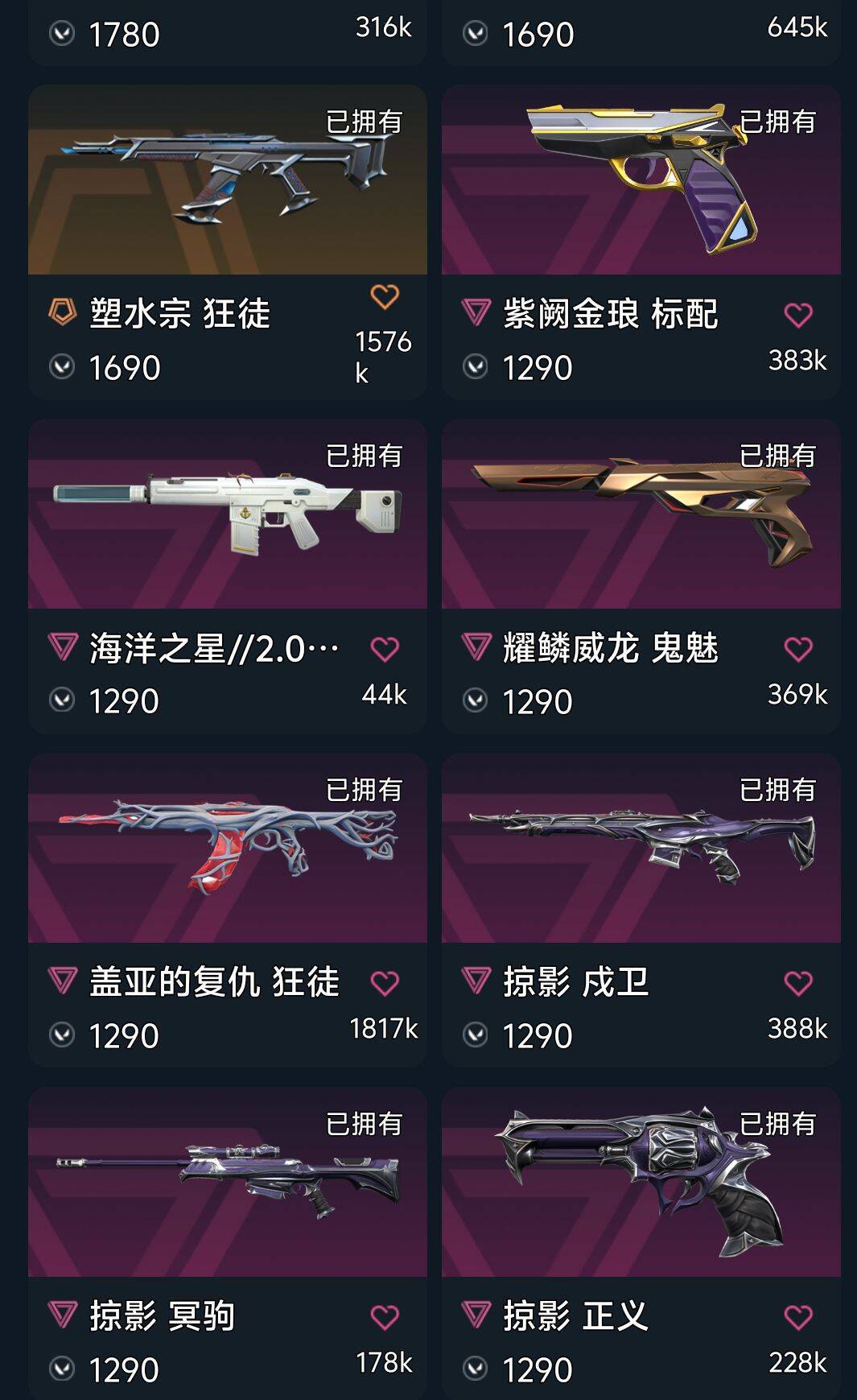Tap the heart on 海洋之星//2.0

385,649
